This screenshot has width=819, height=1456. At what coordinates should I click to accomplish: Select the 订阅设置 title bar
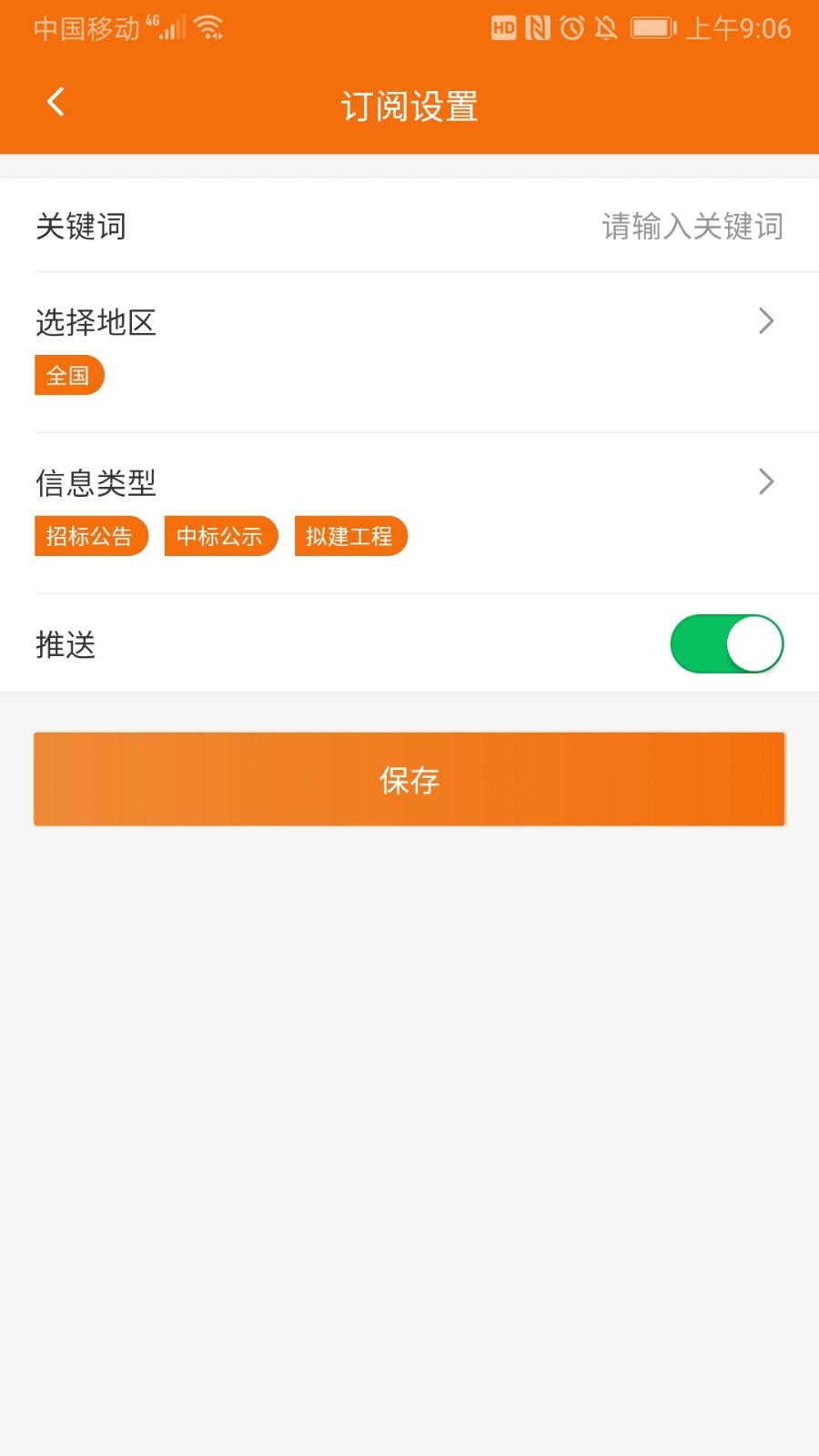pos(409,105)
